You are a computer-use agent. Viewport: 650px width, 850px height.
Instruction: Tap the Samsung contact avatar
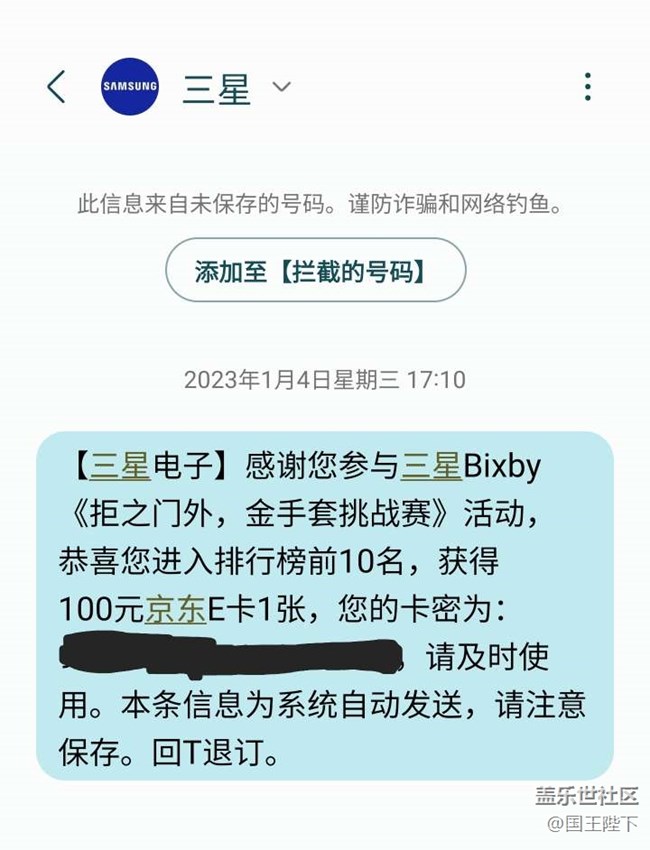130,87
